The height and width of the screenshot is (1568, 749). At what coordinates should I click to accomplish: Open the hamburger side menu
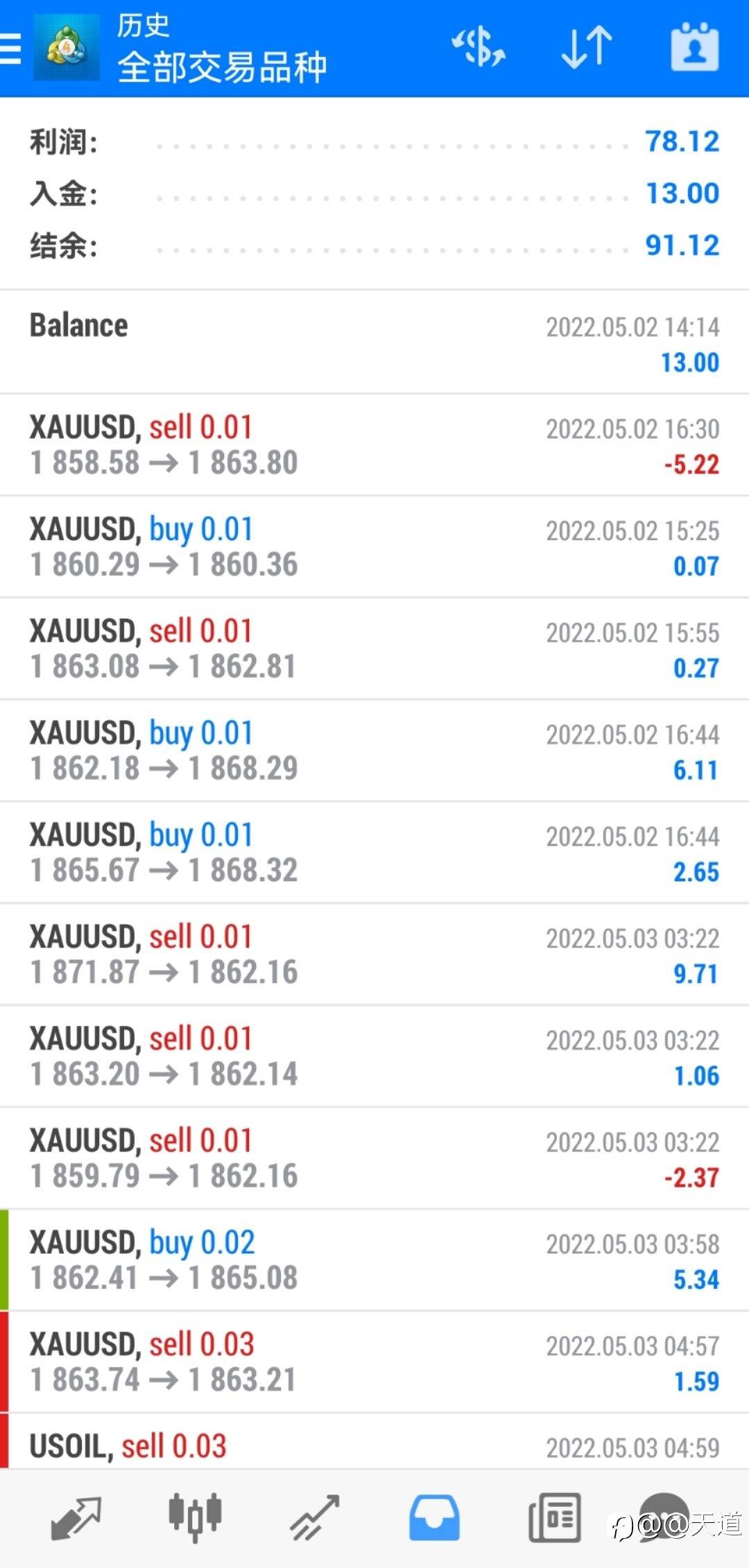11,49
